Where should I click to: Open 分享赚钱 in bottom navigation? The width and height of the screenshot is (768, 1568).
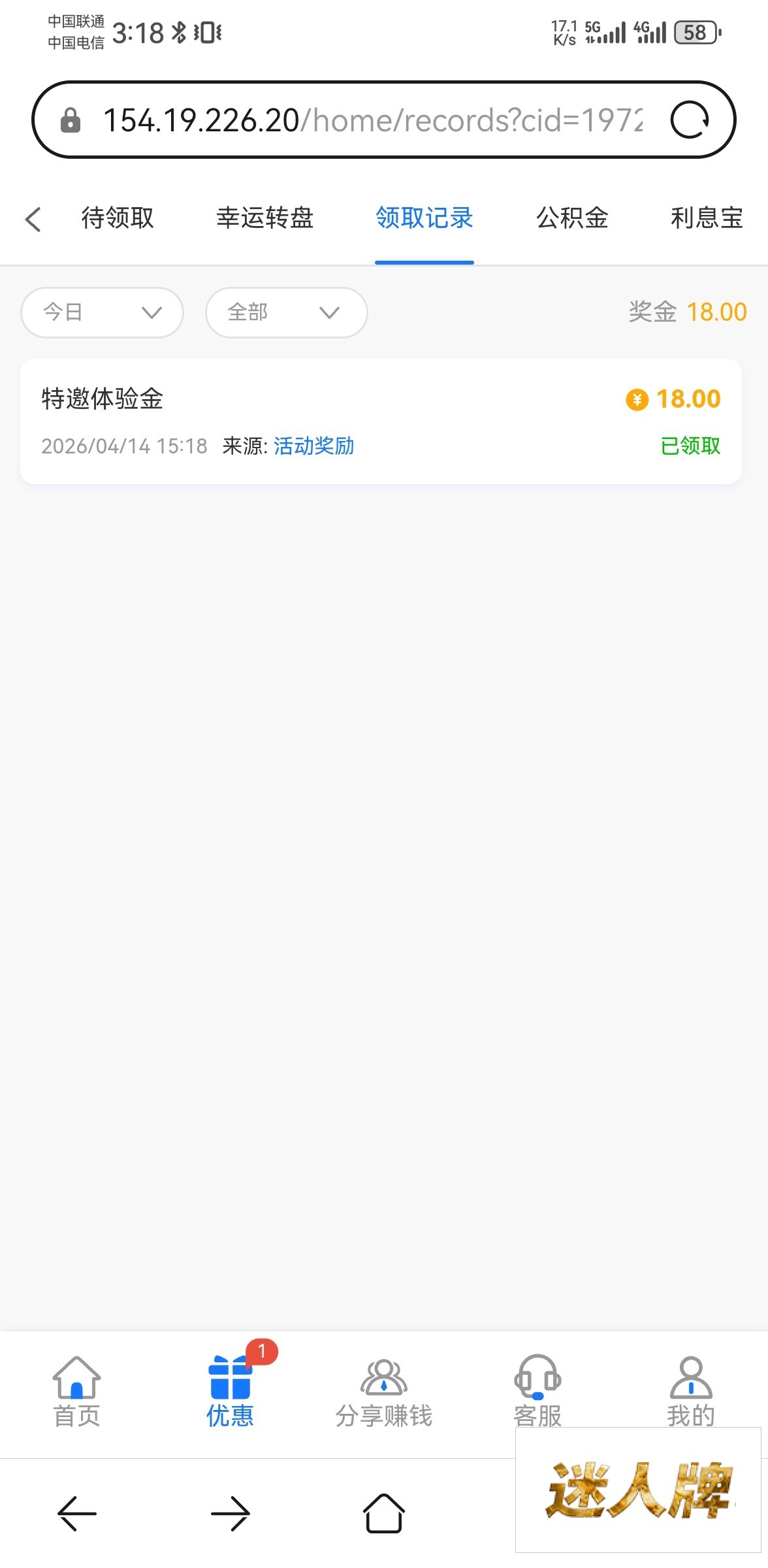point(384,1392)
